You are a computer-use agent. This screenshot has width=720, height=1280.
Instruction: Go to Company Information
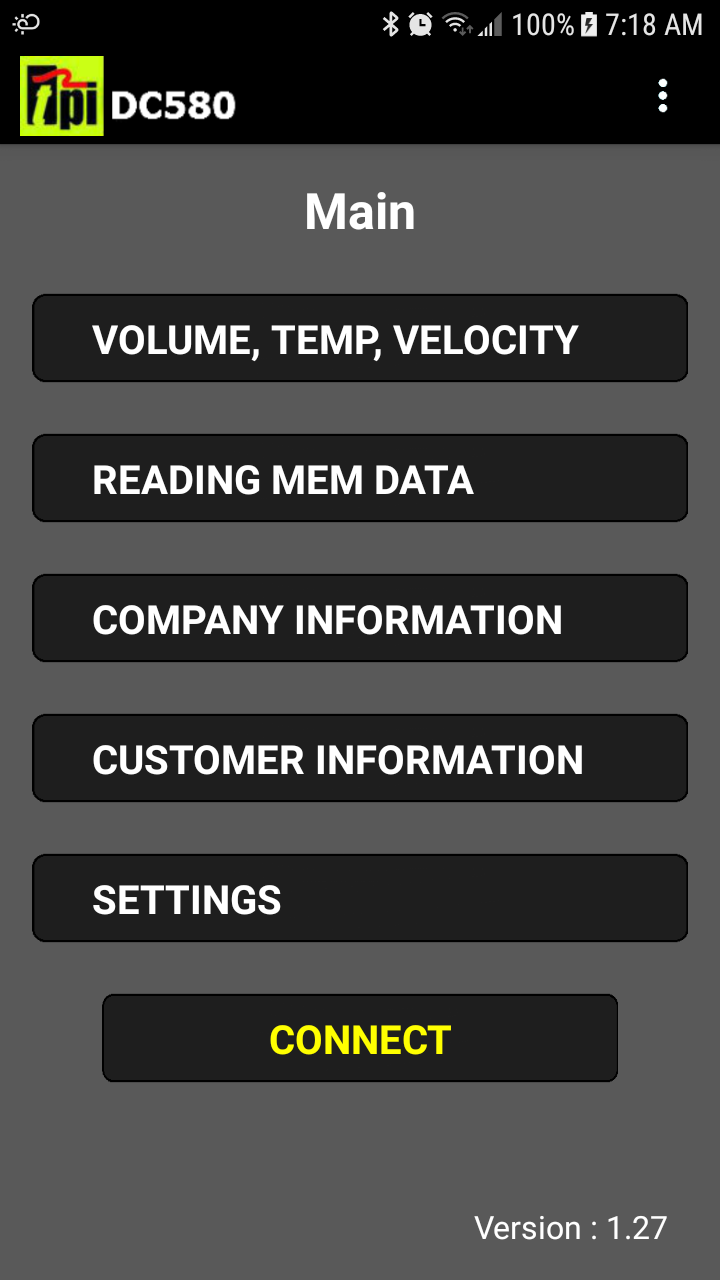pos(360,618)
